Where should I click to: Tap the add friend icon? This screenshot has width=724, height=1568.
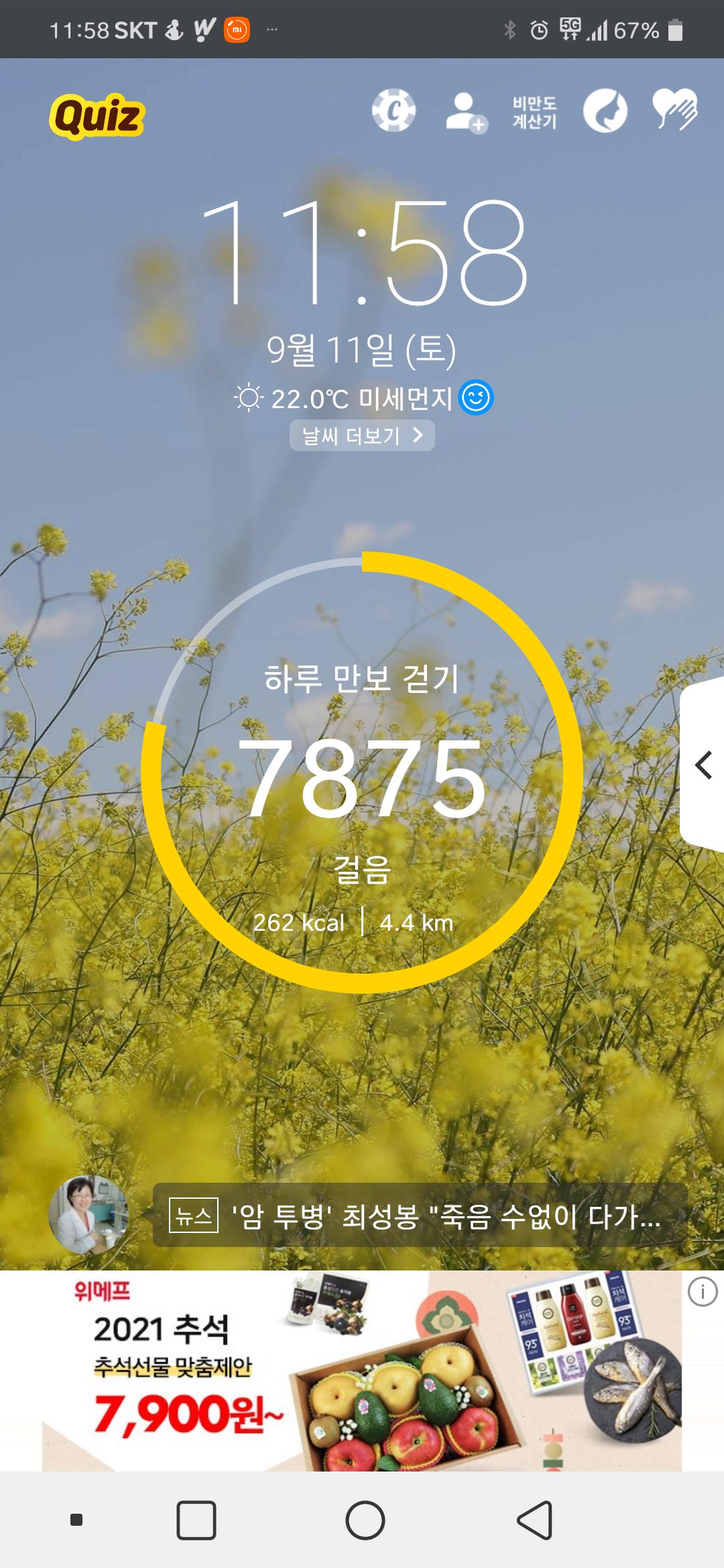click(465, 112)
